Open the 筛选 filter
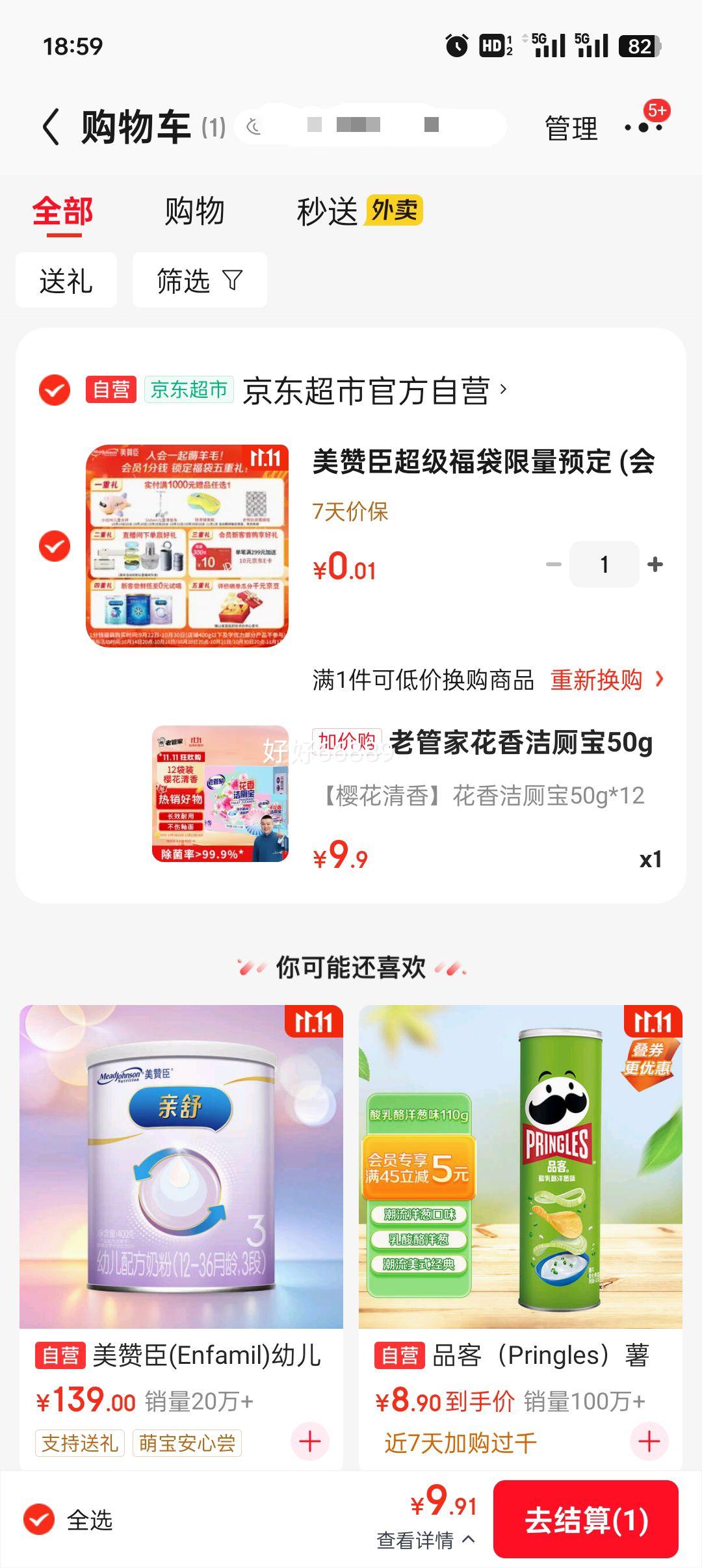Viewport: 702px width, 1568px height. click(200, 281)
